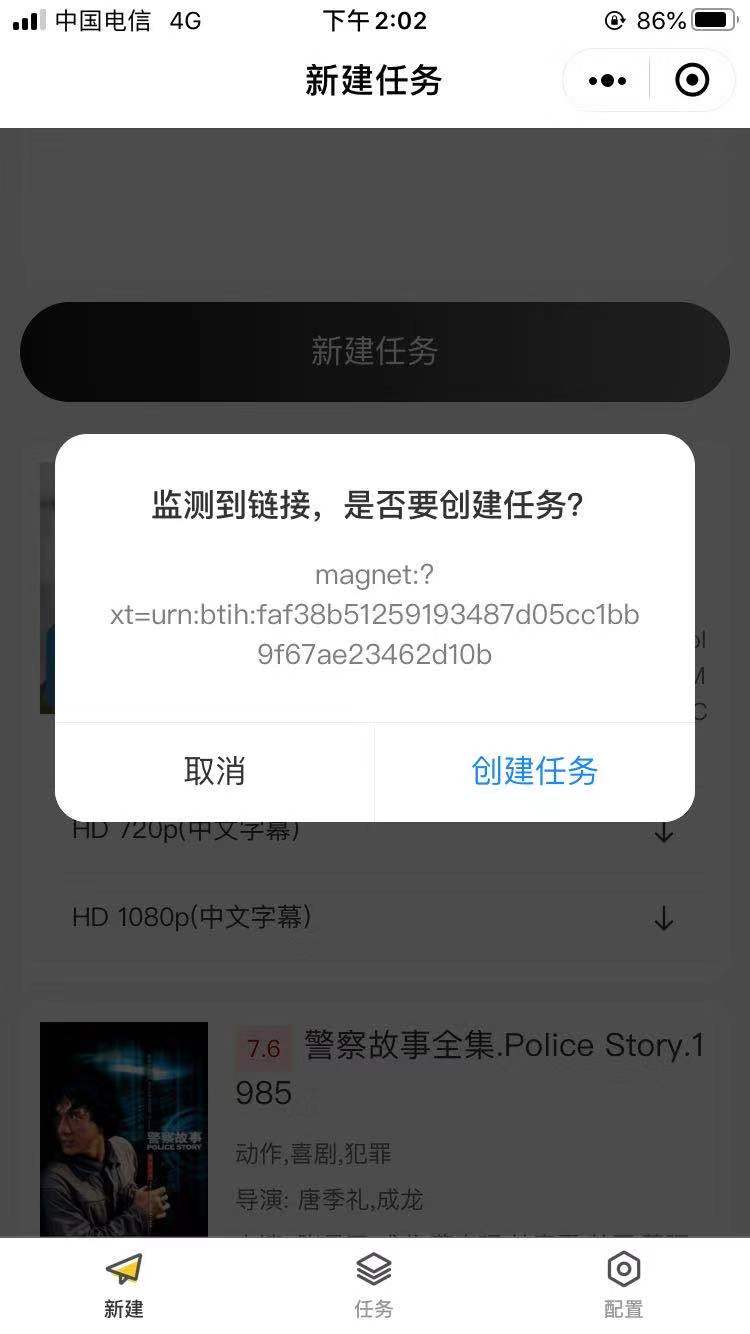This screenshot has height=1334, width=750.
Task: Open the mini program more options menu
Action: 608,81
